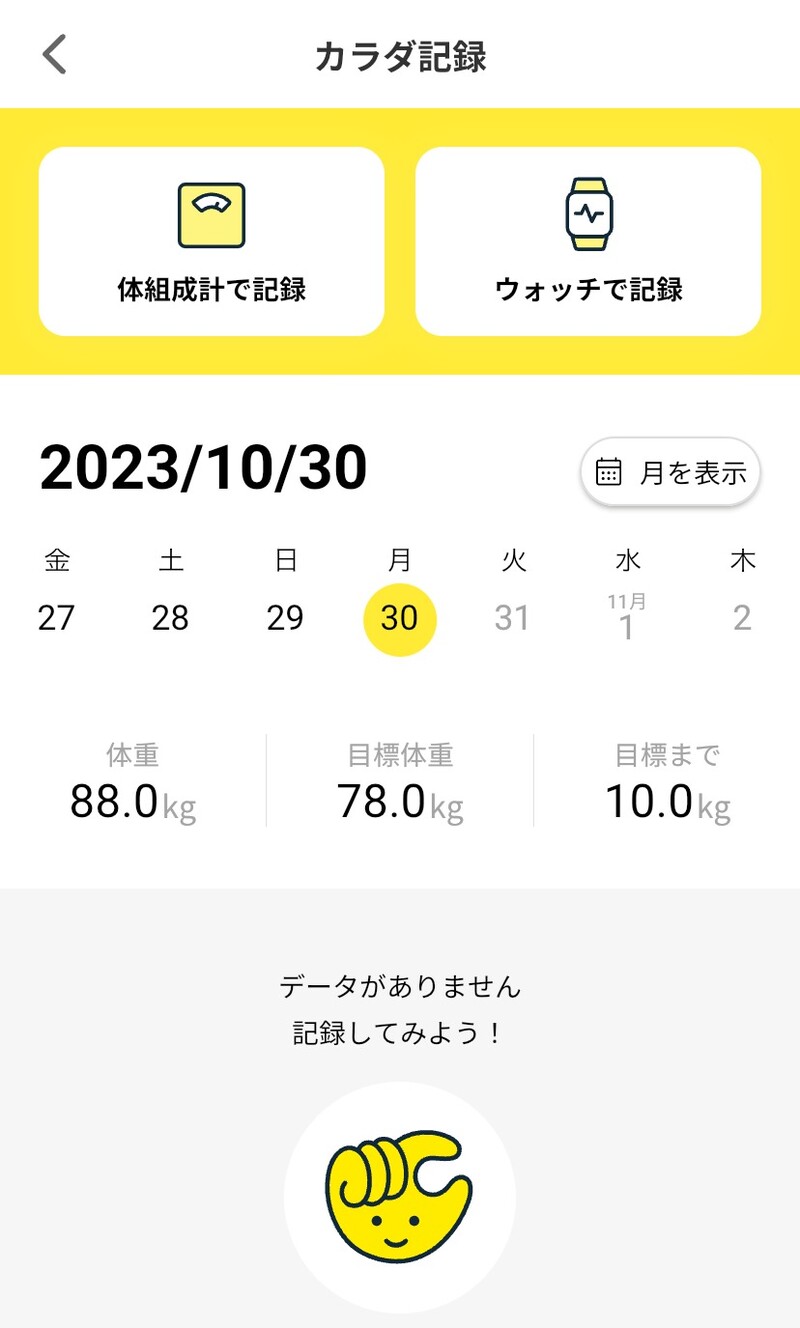Open the ウォッチで記録 card

(588, 241)
